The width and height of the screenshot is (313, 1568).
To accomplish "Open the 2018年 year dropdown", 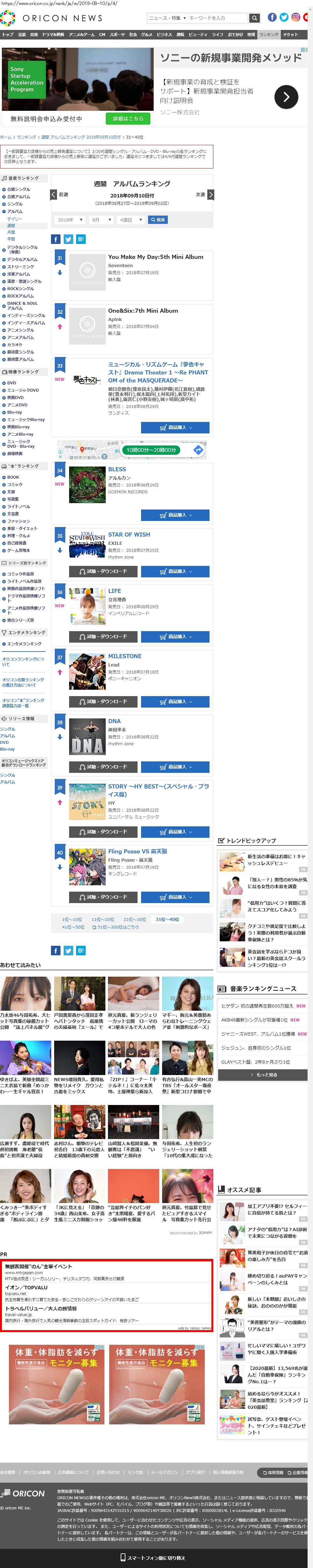I will point(69,220).
